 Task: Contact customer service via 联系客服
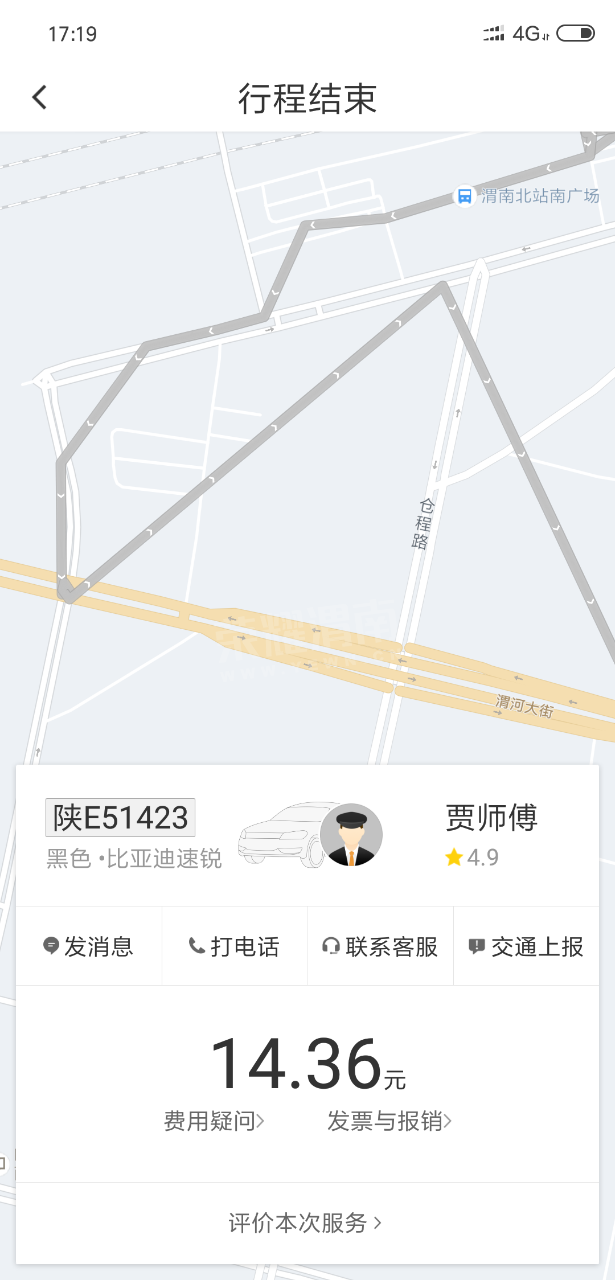point(380,946)
